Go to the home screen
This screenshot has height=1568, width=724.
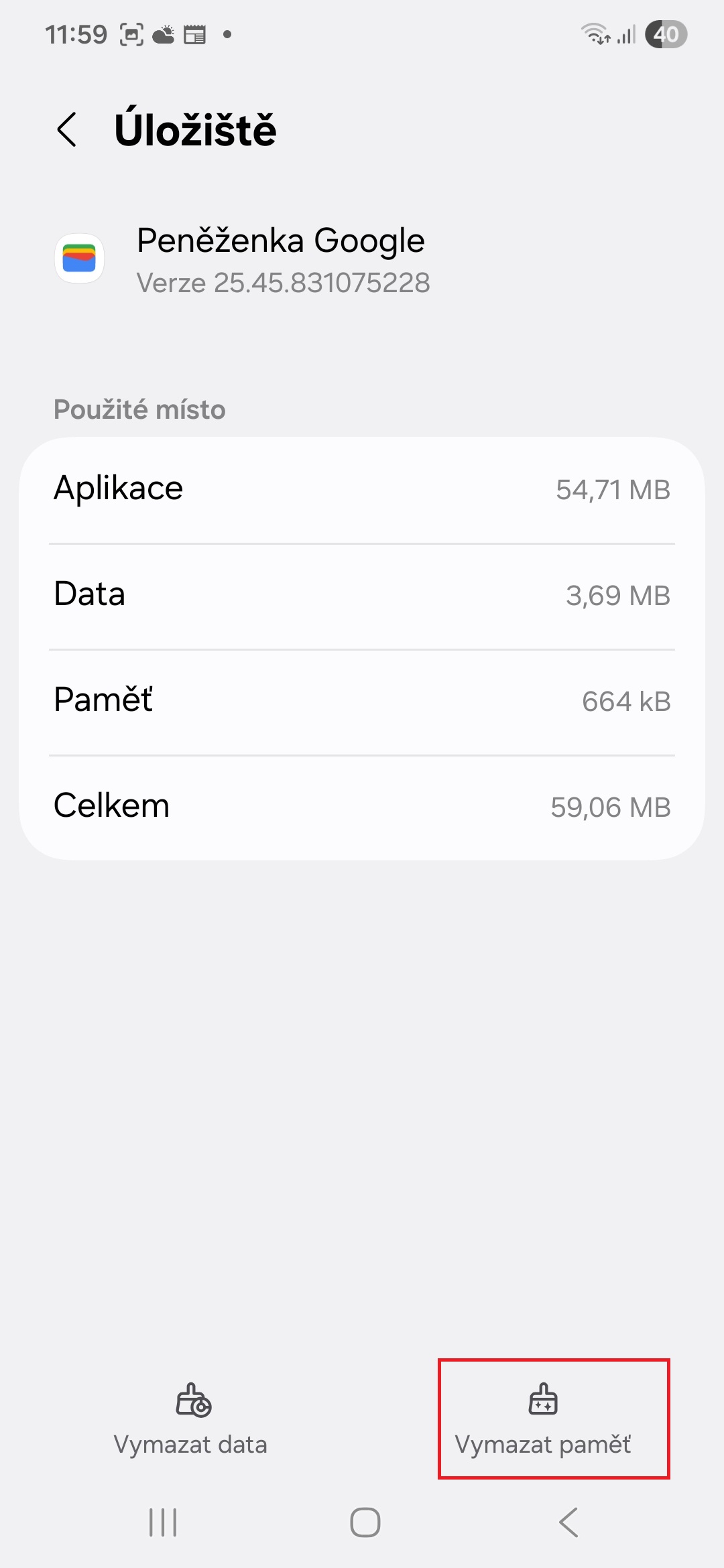tap(365, 1522)
